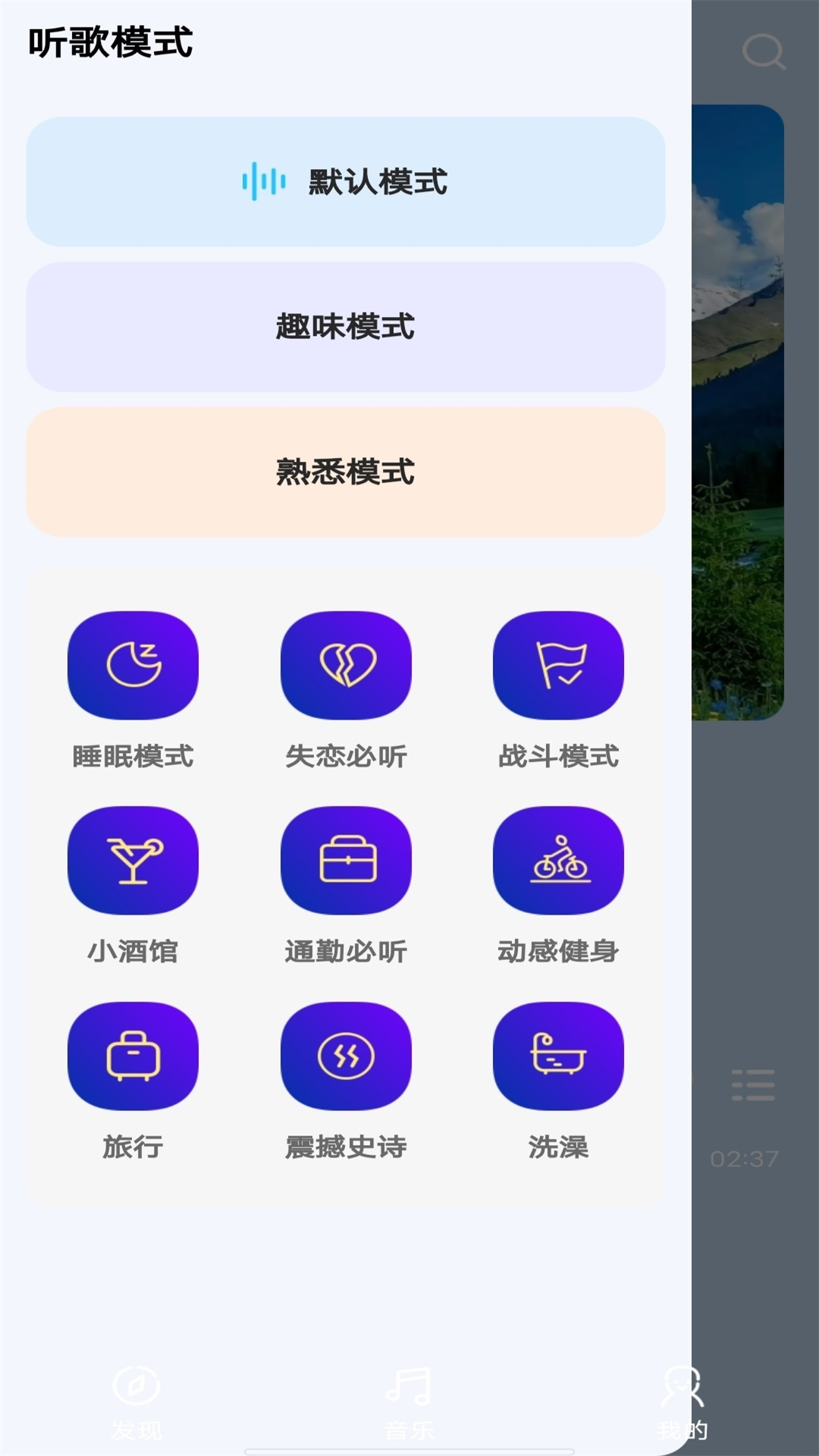Image resolution: width=819 pixels, height=1456 pixels.
Task: Select the 通勤必听 briefcase icon
Action: tap(347, 861)
